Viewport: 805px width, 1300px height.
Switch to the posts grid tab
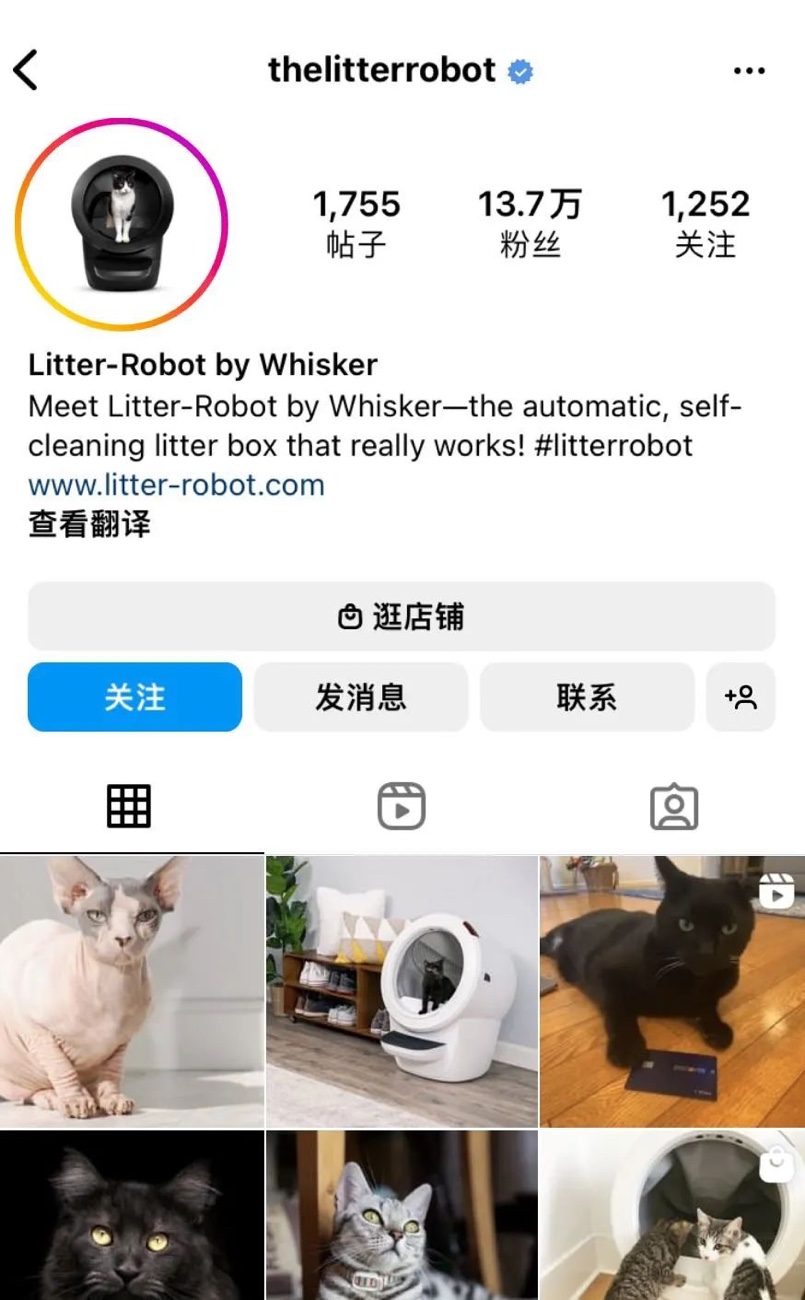[x=129, y=805]
